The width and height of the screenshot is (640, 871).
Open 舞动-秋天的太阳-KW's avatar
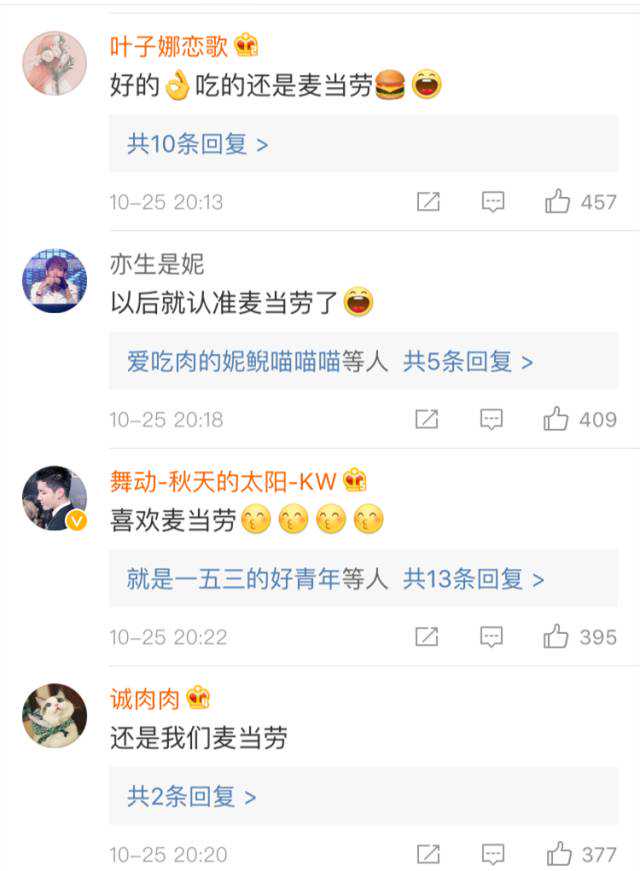point(54,498)
